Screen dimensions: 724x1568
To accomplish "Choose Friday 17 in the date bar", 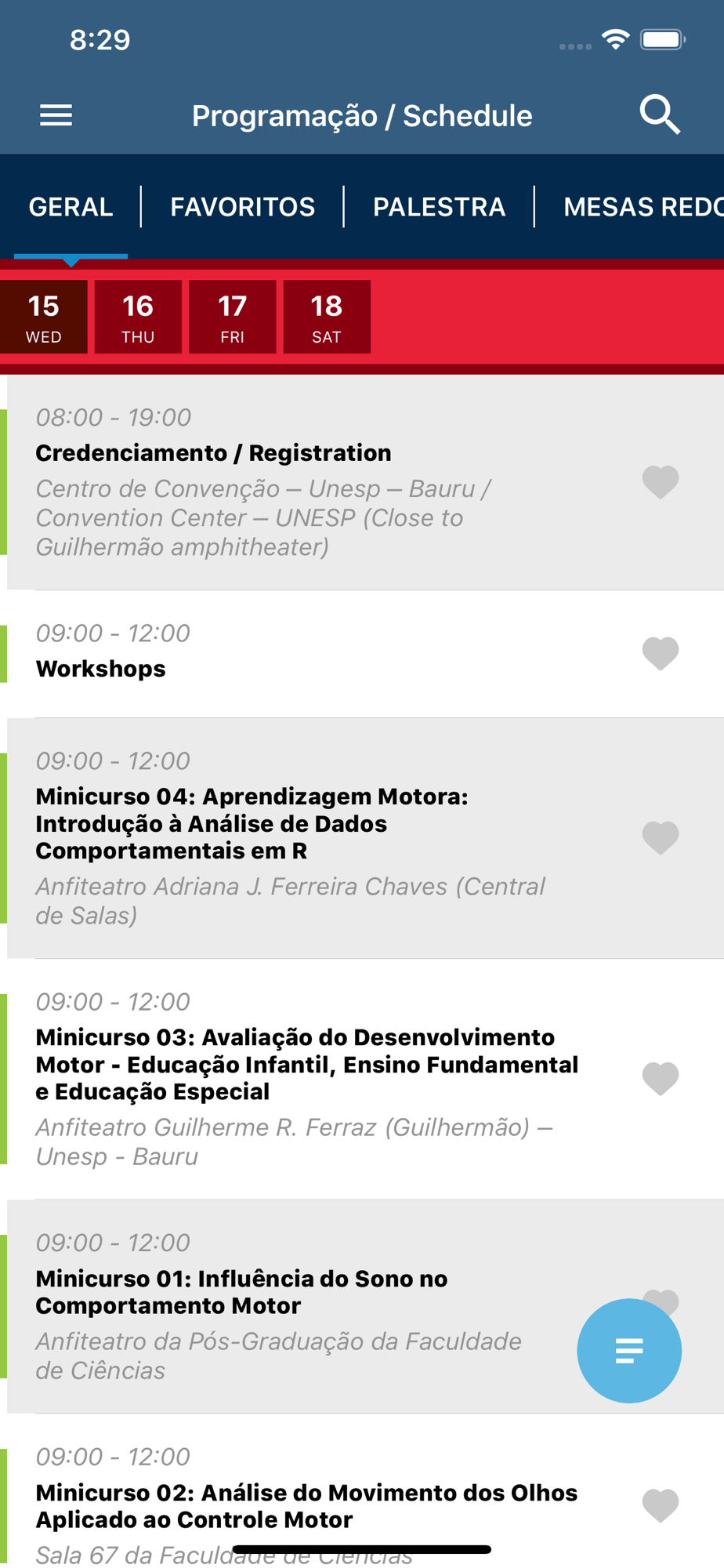I will coord(232,317).
